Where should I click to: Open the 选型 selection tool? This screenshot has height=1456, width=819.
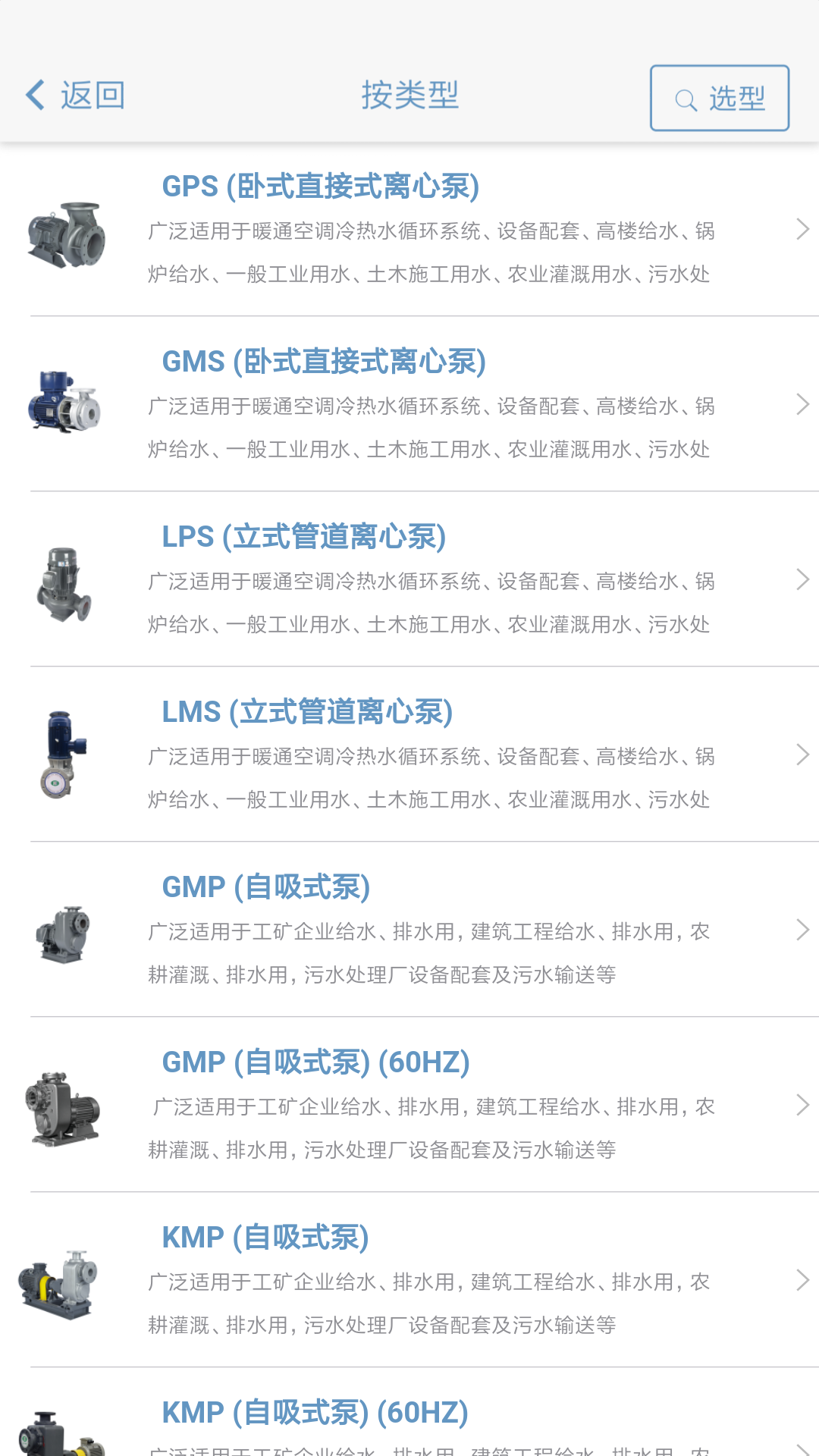[719, 99]
